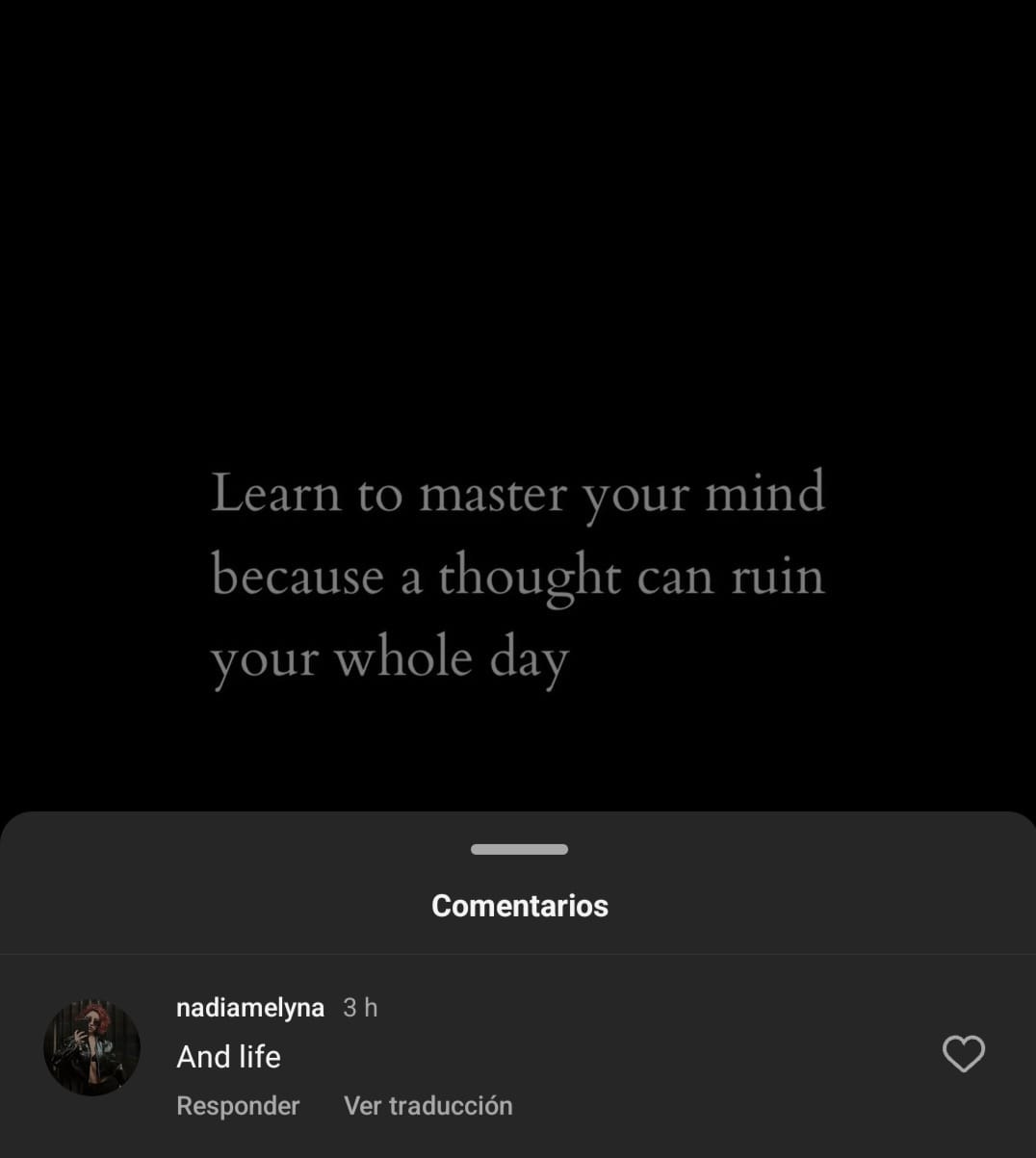
Task: Tap the comments sheet drag handle
Action: (x=519, y=849)
